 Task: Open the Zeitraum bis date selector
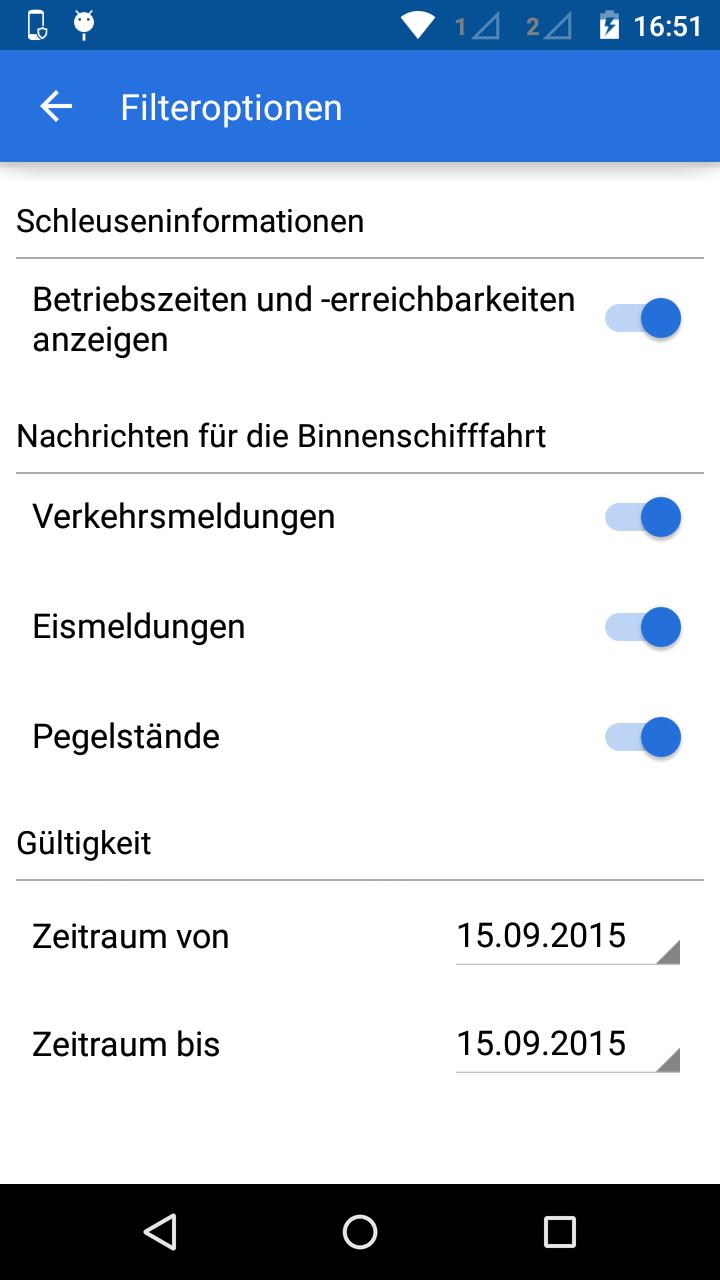[x=565, y=1045]
